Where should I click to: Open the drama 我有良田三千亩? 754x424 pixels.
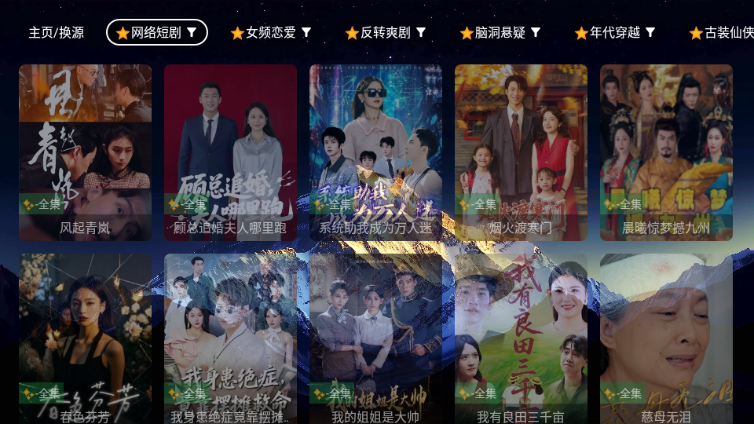(x=521, y=338)
